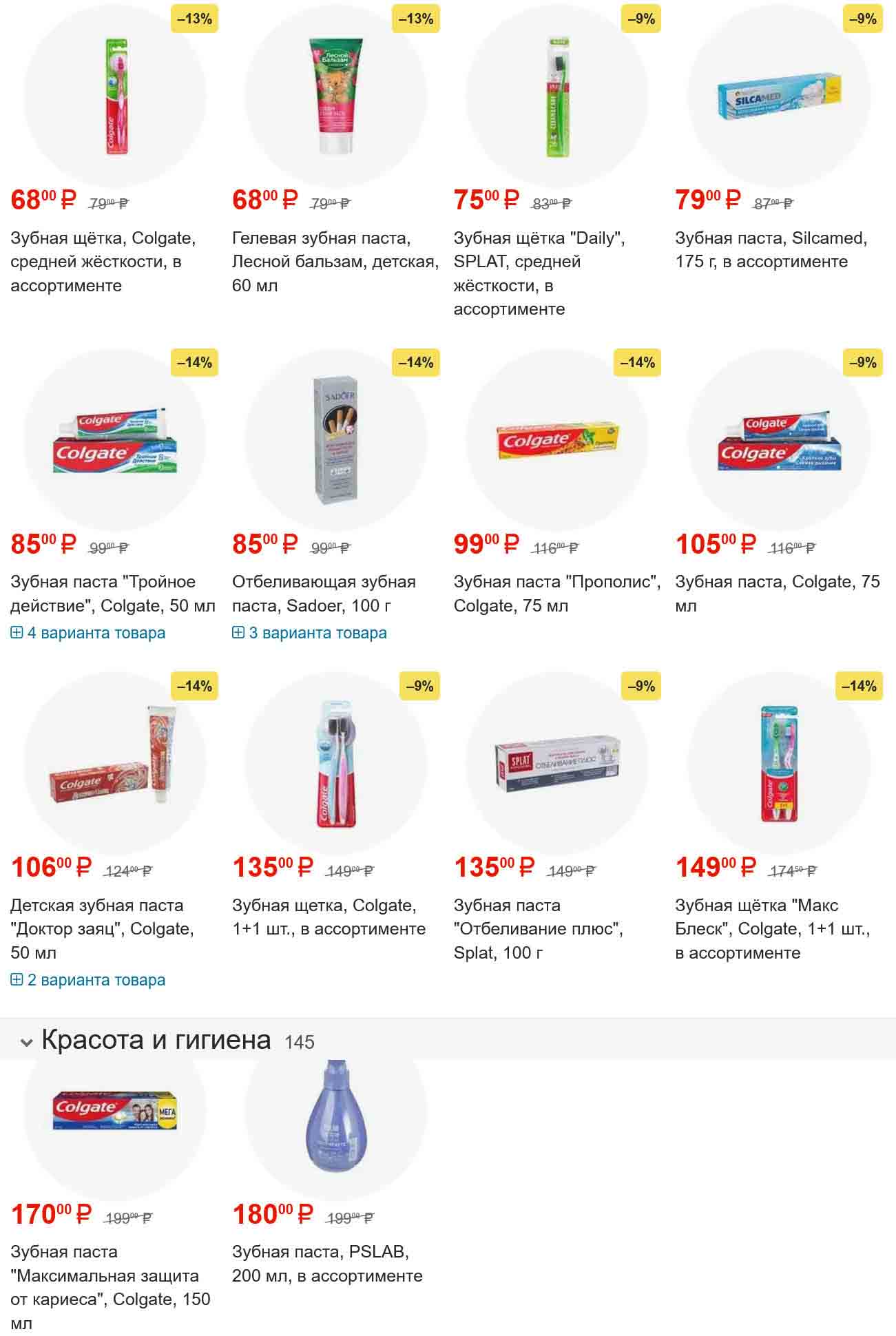This screenshot has width=896, height=1336.
Task: Open Colgate Макс Блеск toothbrush pack
Action: click(772, 928)
